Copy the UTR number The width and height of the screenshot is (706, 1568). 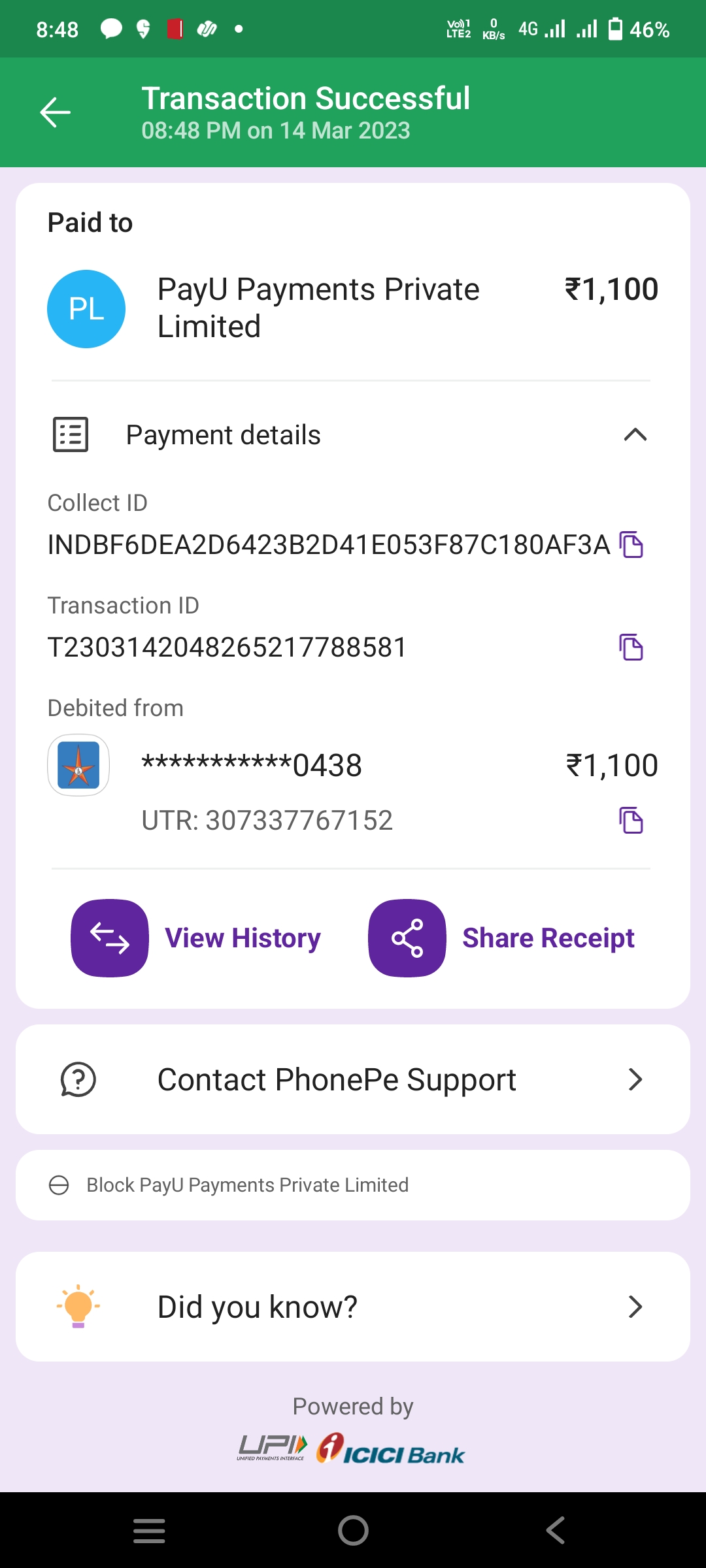631,820
